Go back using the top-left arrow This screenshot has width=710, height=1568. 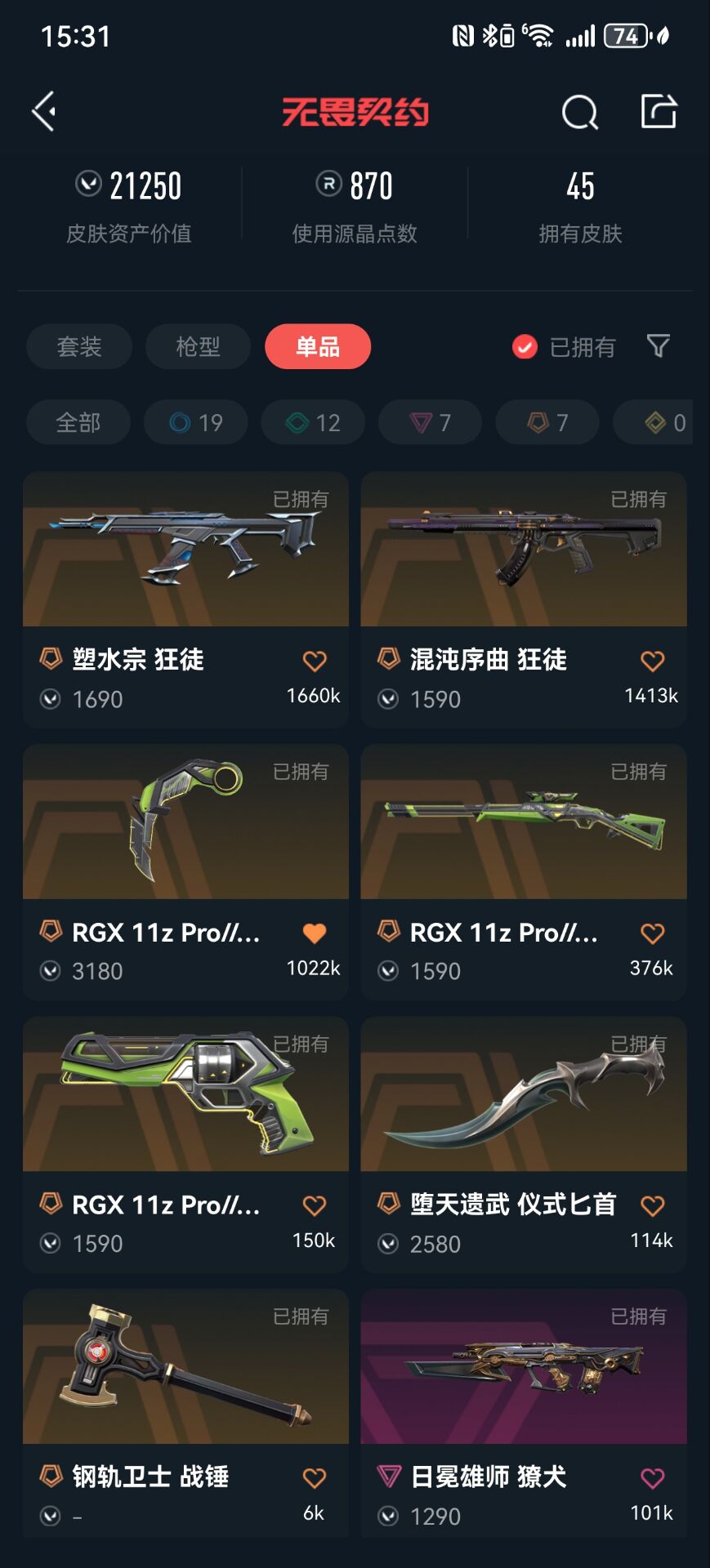click(44, 111)
